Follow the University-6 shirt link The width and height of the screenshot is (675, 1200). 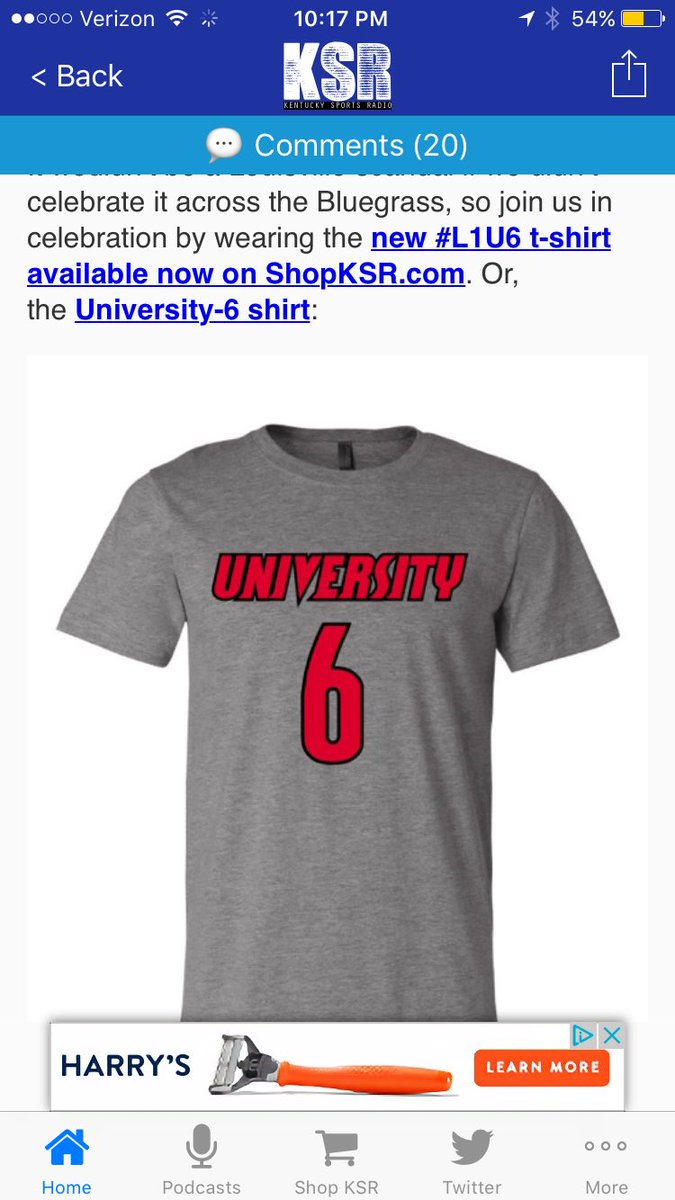[192, 309]
